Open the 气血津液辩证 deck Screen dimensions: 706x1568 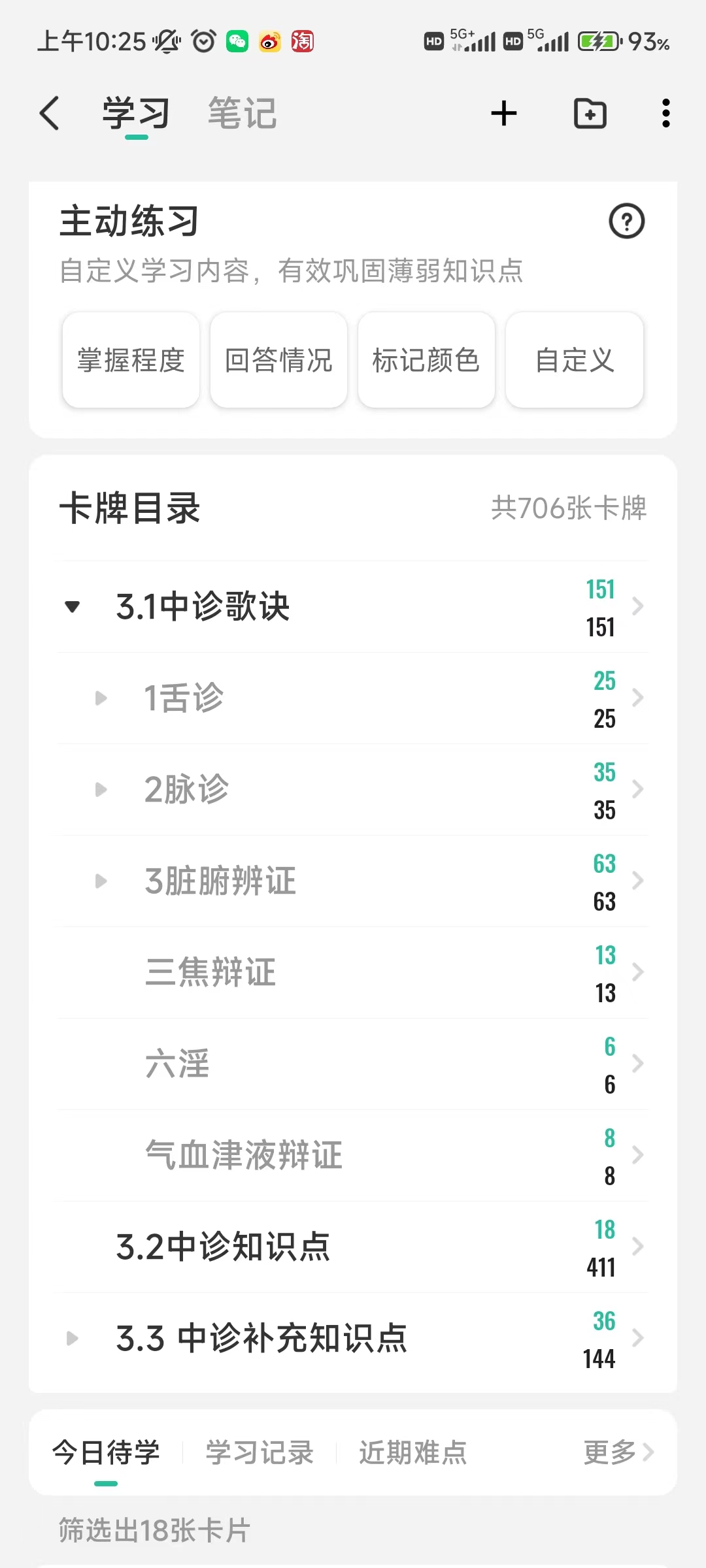[x=353, y=1156]
